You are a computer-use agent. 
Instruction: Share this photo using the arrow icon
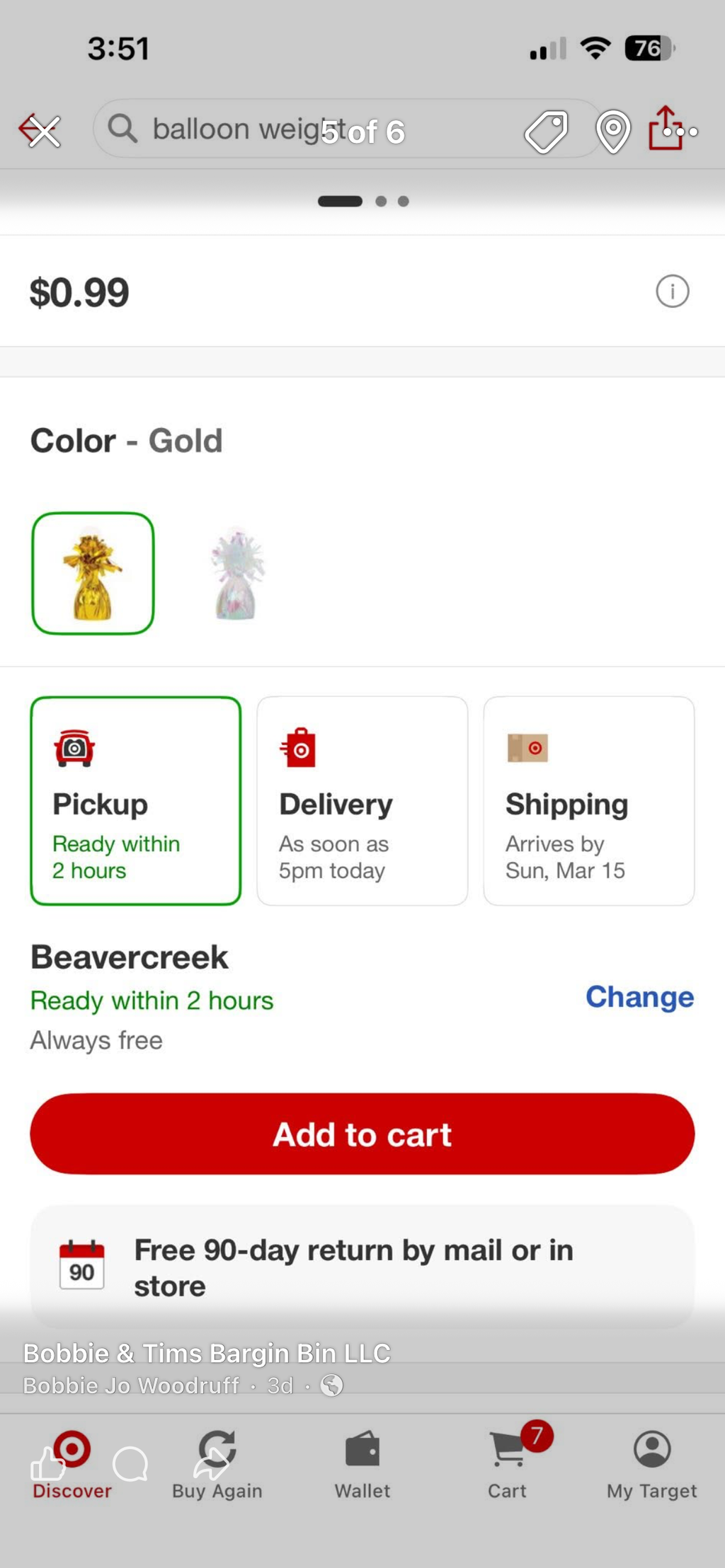212,1463
